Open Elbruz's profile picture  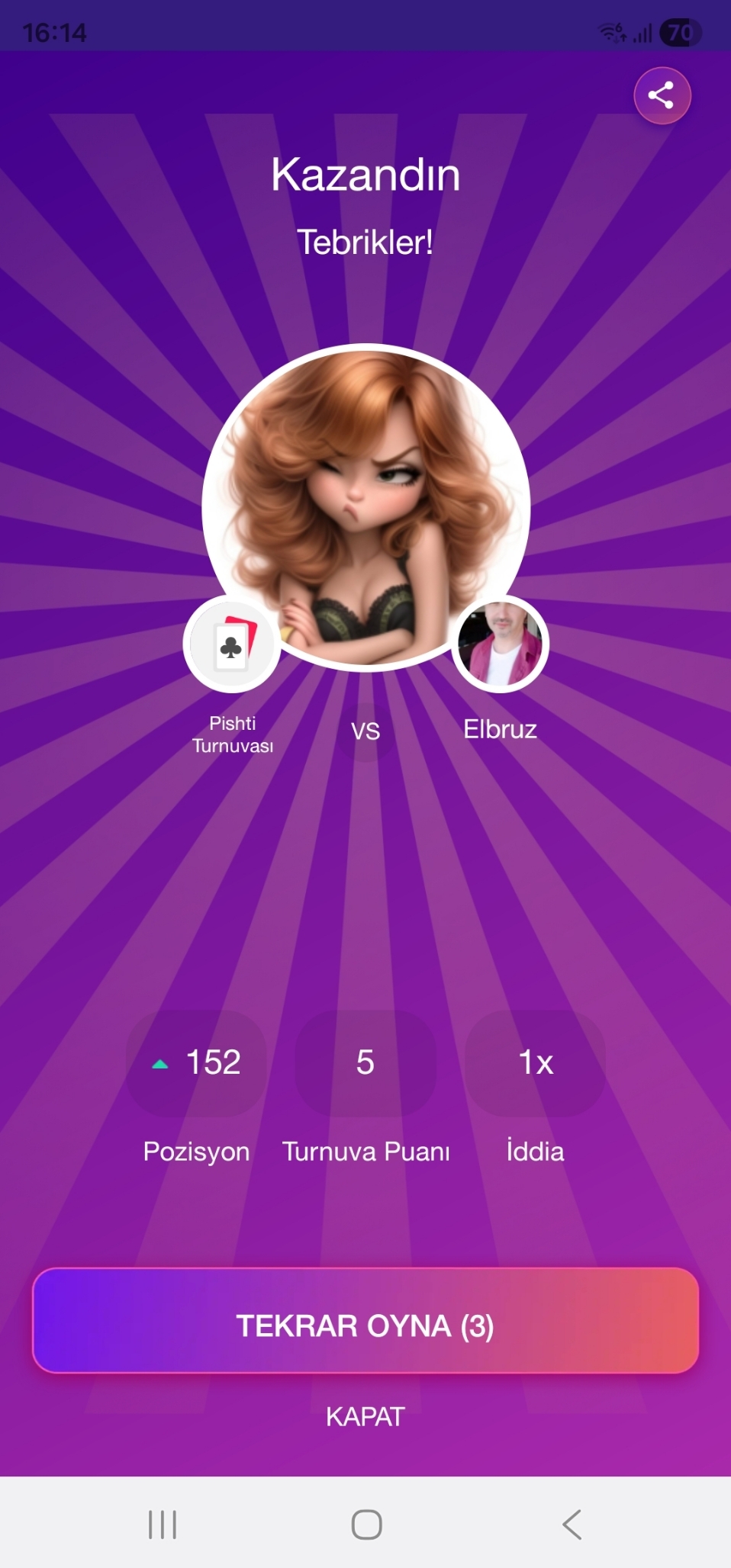500,644
